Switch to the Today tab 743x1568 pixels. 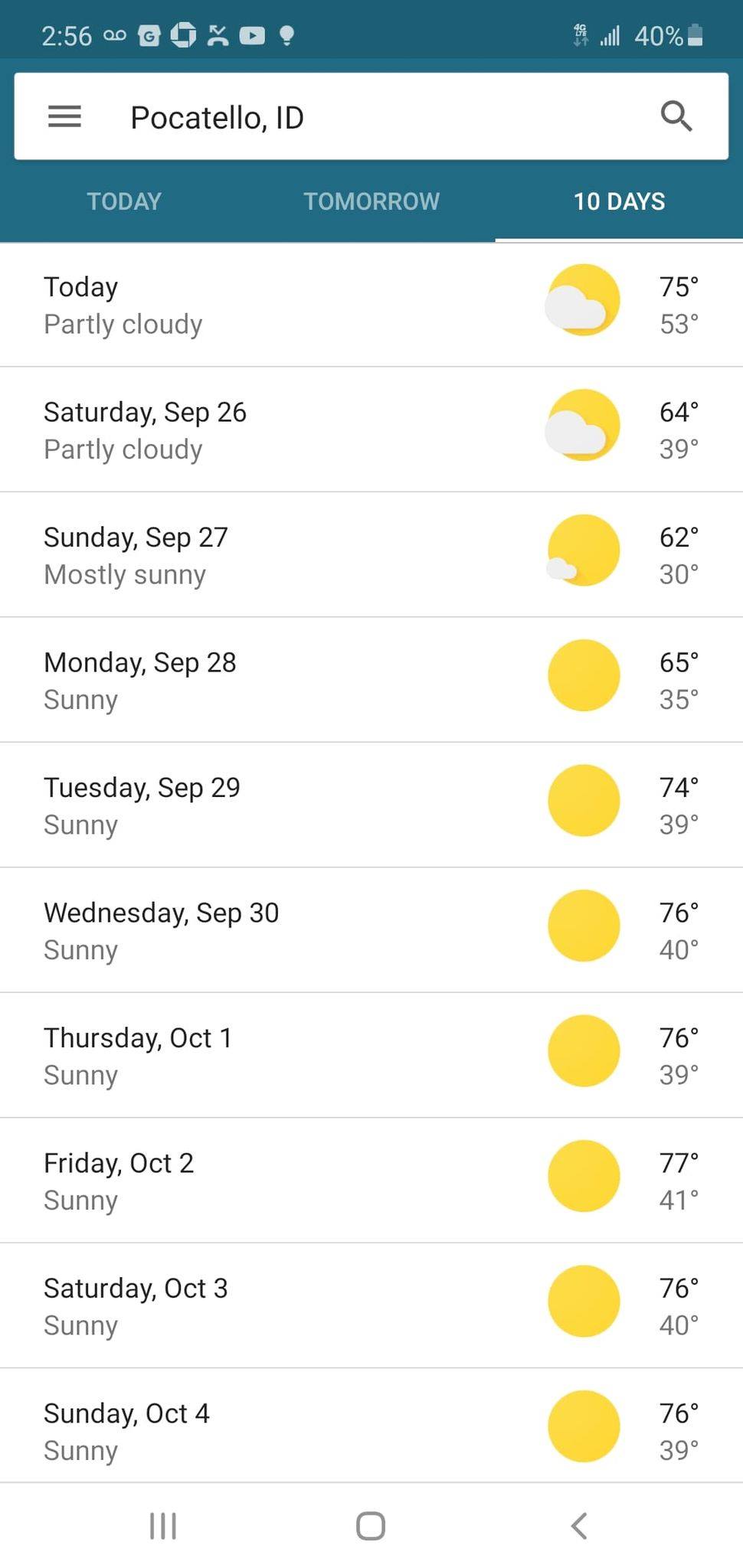tap(124, 201)
